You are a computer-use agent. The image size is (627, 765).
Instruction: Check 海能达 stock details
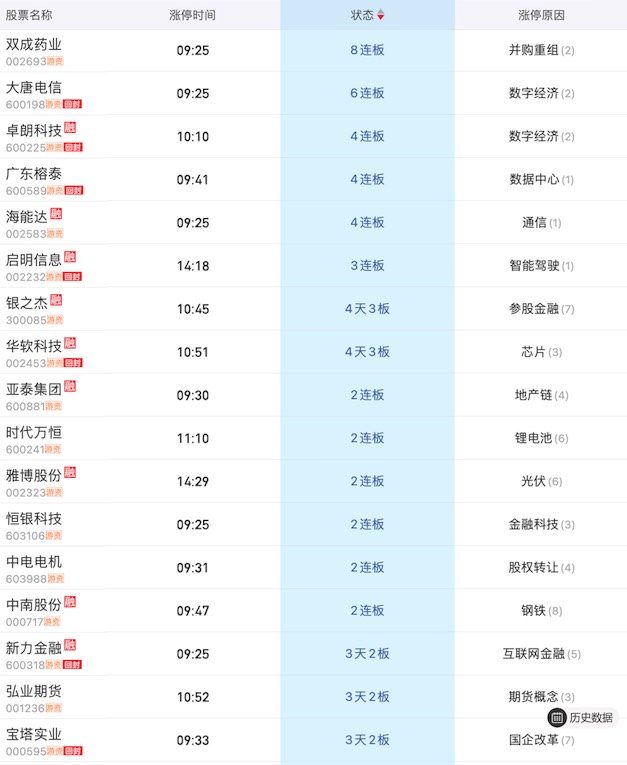pyautogui.click(x=27, y=216)
